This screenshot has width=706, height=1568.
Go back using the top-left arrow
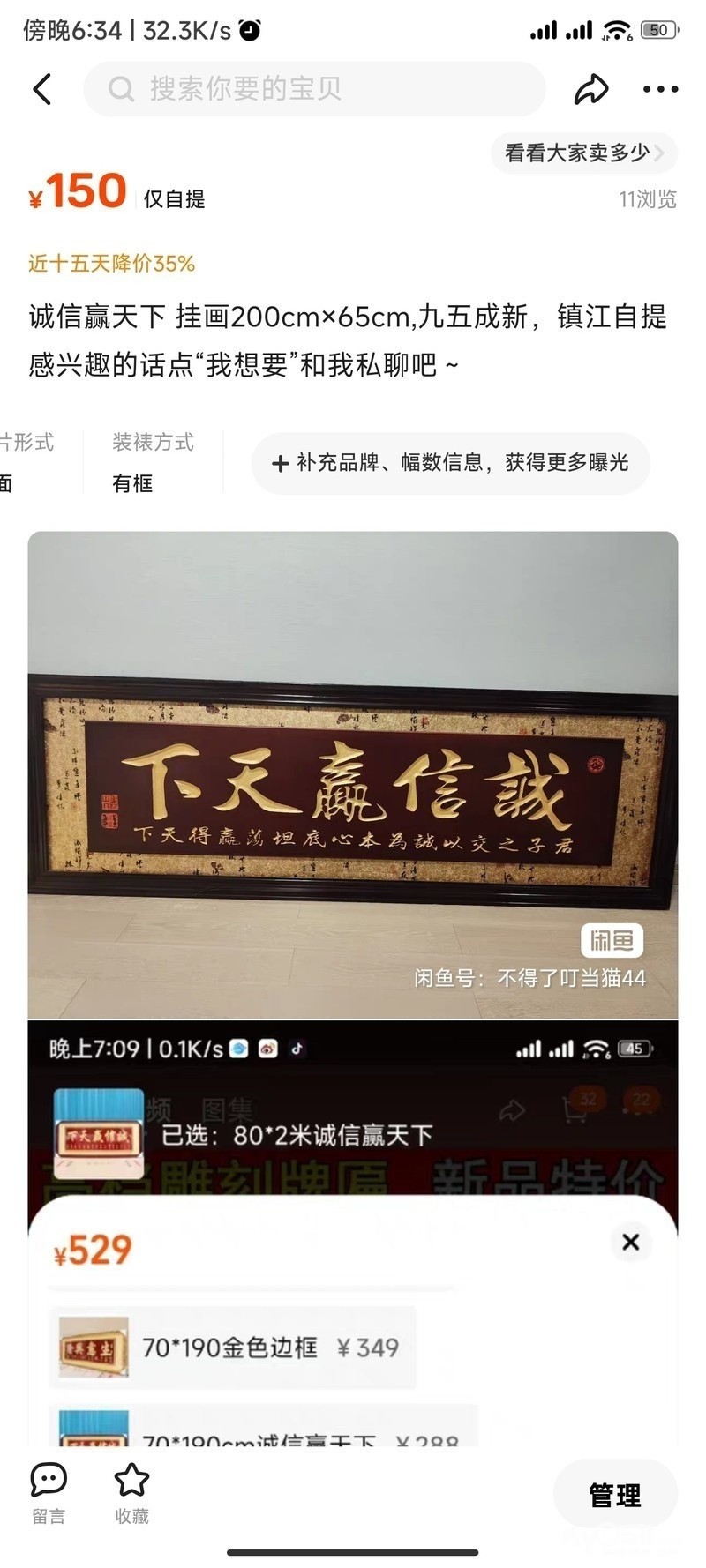pos(41,89)
